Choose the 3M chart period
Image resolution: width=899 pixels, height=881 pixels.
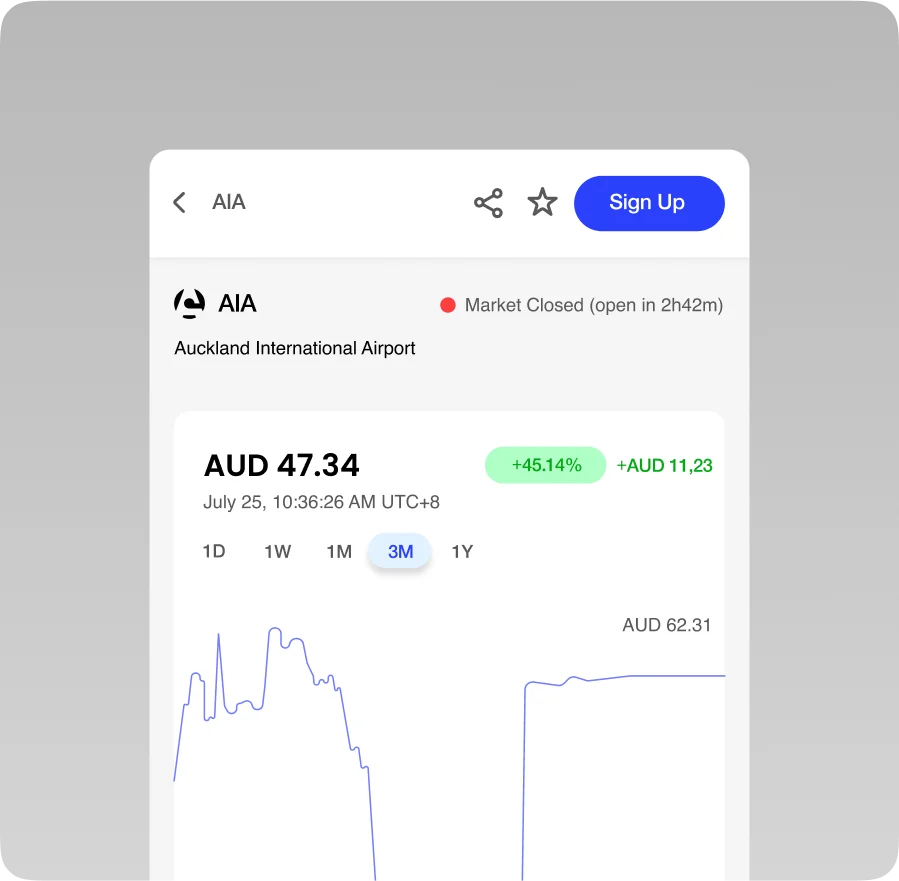click(400, 551)
